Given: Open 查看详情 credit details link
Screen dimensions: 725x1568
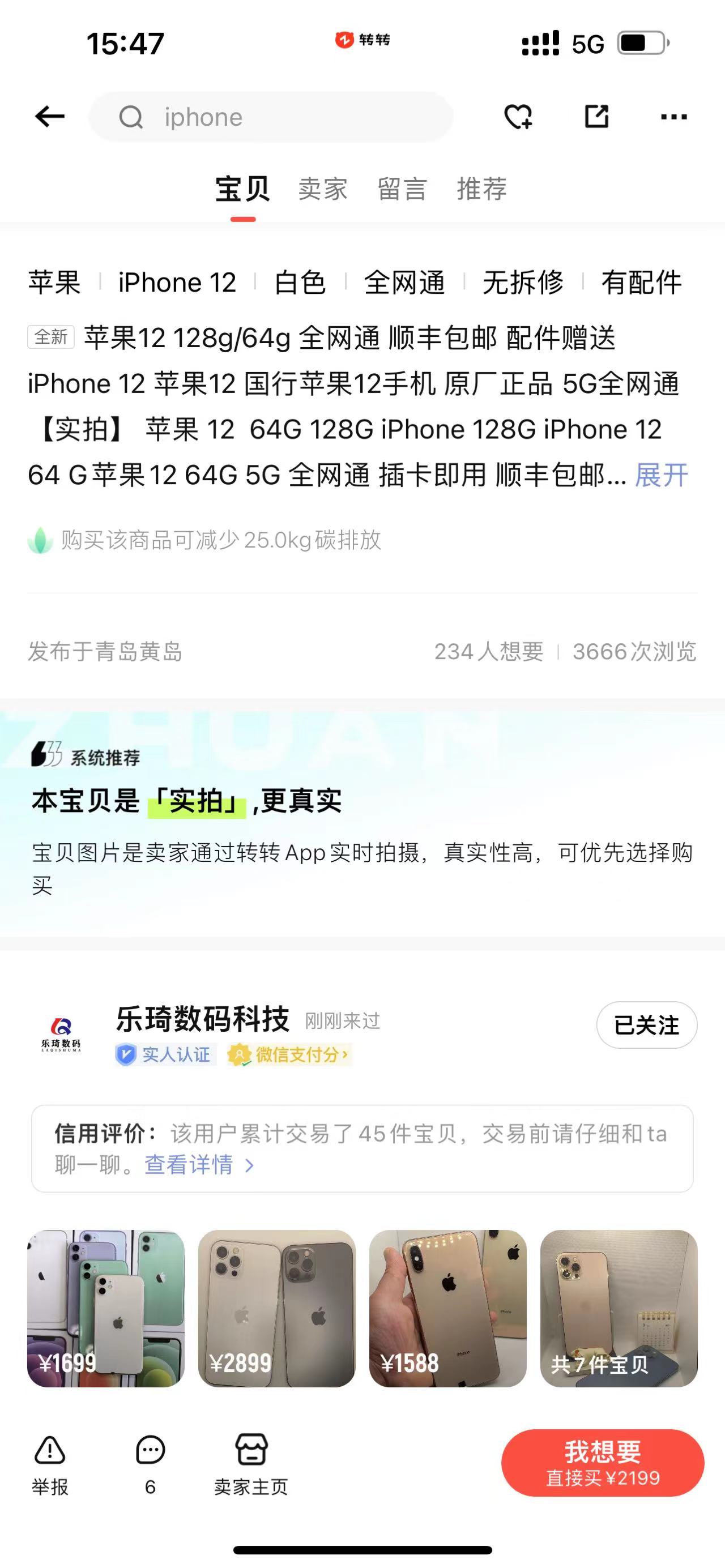Looking at the screenshot, I should pyautogui.click(x=199, y=1165).
